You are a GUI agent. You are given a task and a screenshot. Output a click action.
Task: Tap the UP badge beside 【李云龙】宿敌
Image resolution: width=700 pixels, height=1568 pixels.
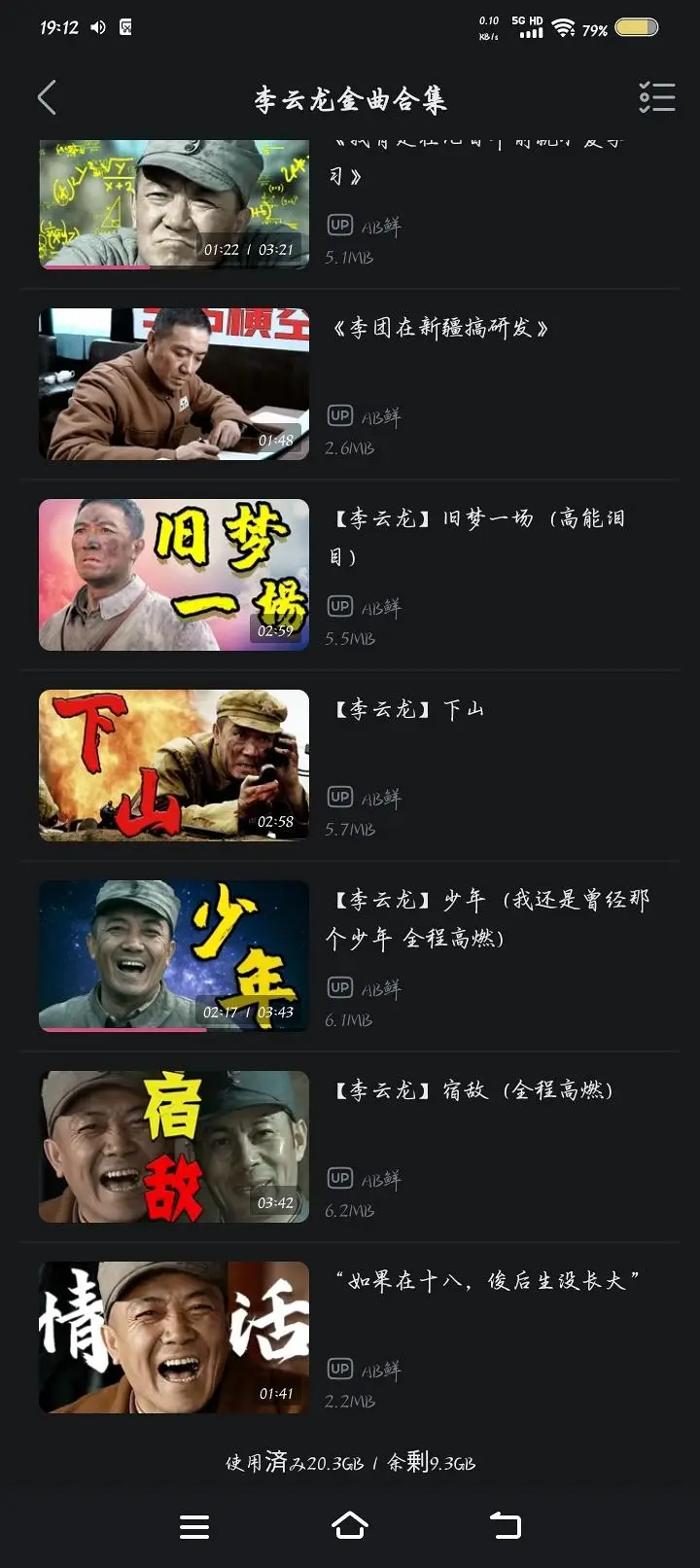340,1178
